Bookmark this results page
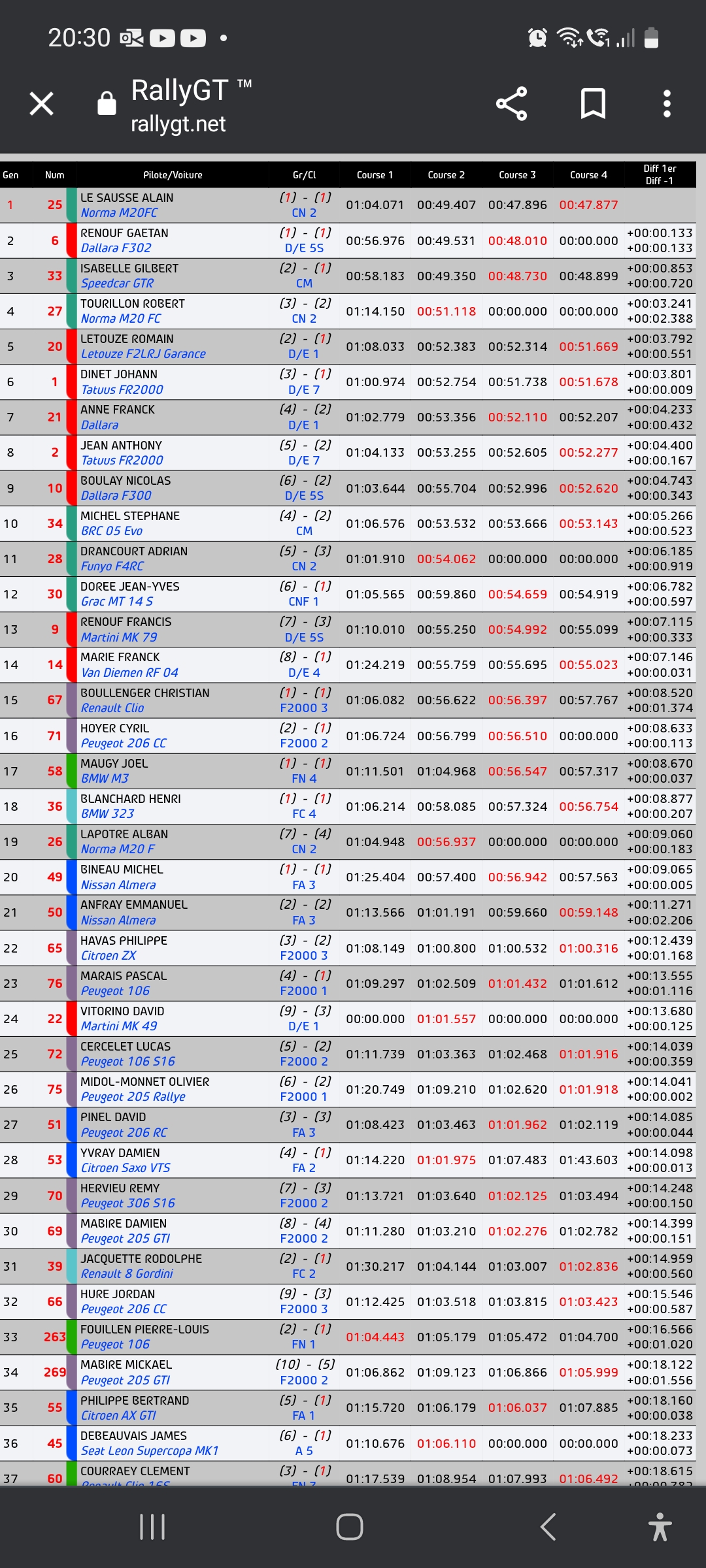Screen dimensions: 706x1568 [x=593, y=103]
